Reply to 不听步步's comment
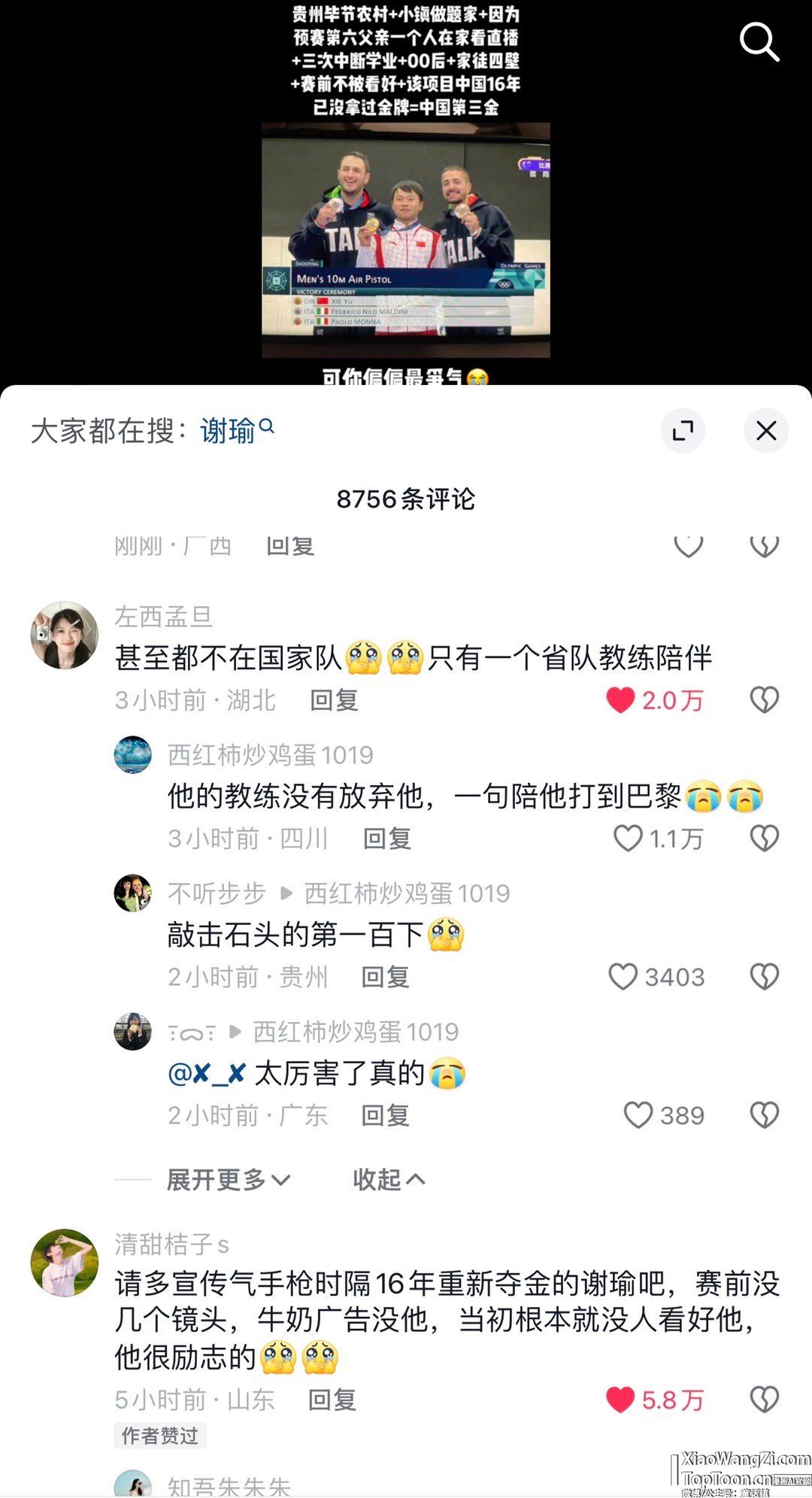This screenshot has height=1498, width=812. coord(385,977)
